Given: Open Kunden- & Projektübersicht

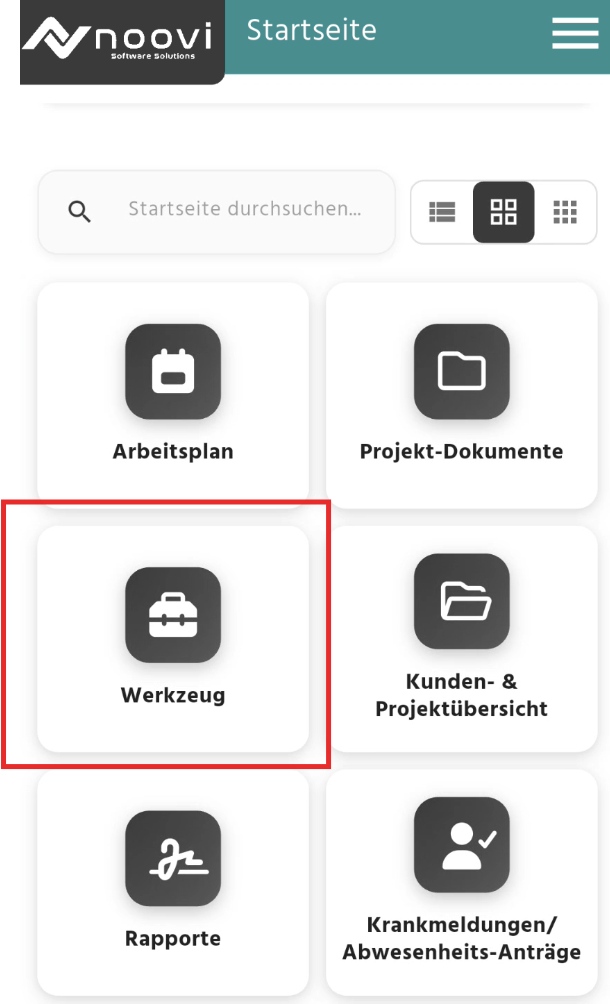Looking at the screenshot, I should (x=461, y=638).
